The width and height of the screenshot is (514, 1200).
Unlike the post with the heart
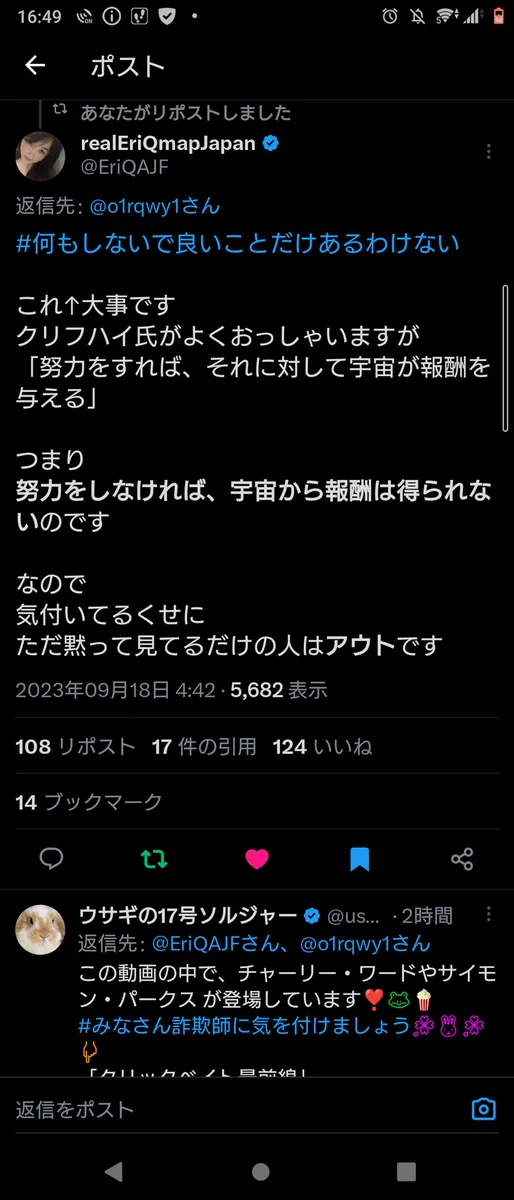coord(257,858)
